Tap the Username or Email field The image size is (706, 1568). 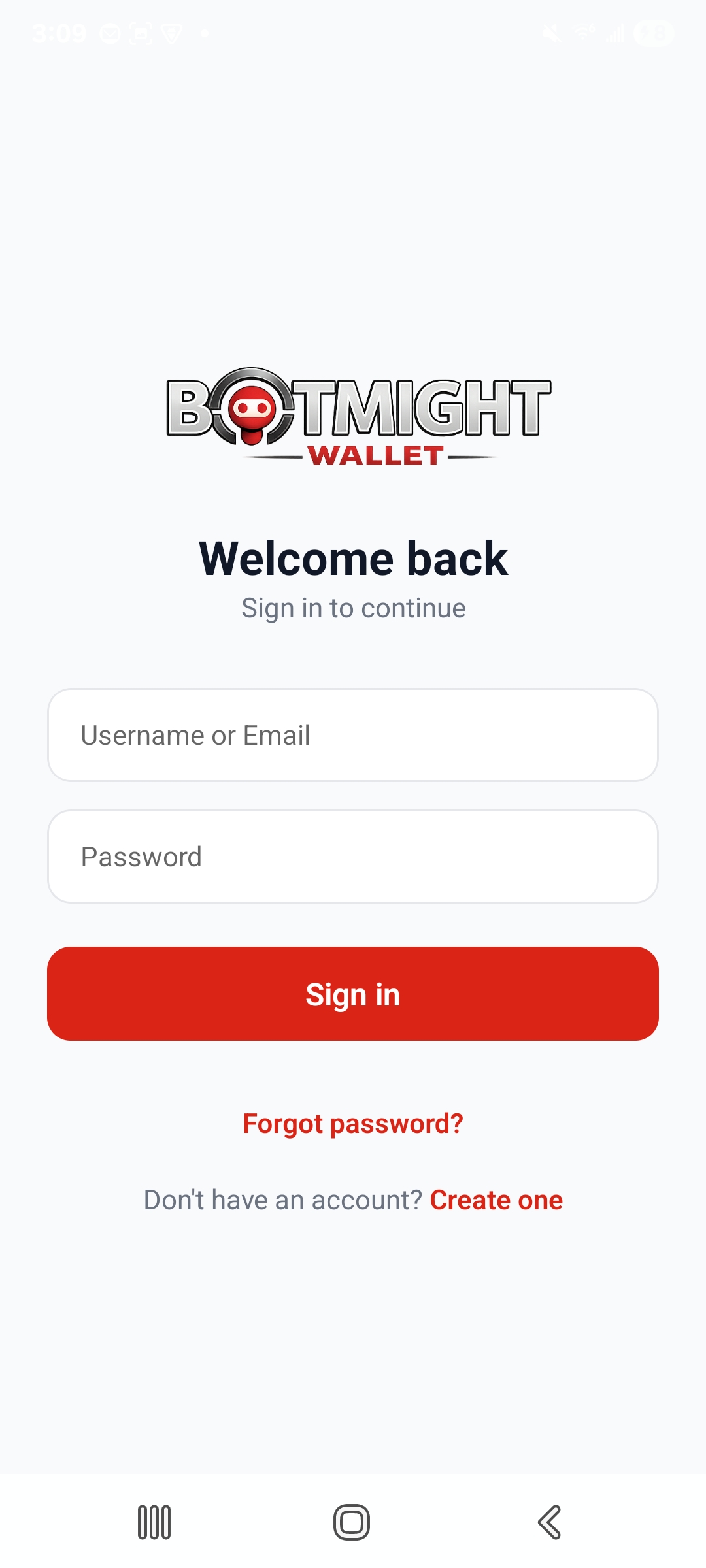coord(353,734)
